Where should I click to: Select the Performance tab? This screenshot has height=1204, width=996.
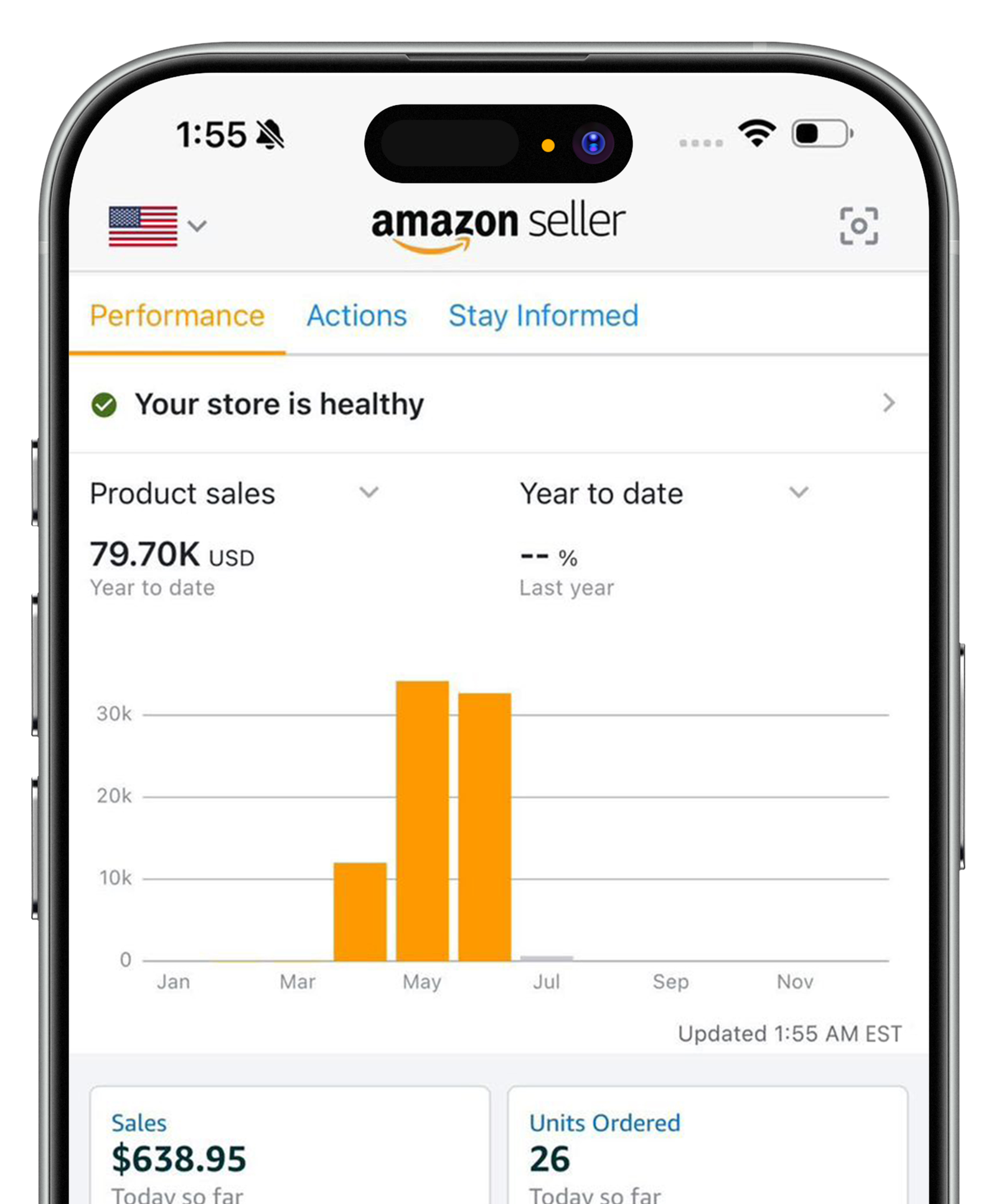(x=177, y=316)
